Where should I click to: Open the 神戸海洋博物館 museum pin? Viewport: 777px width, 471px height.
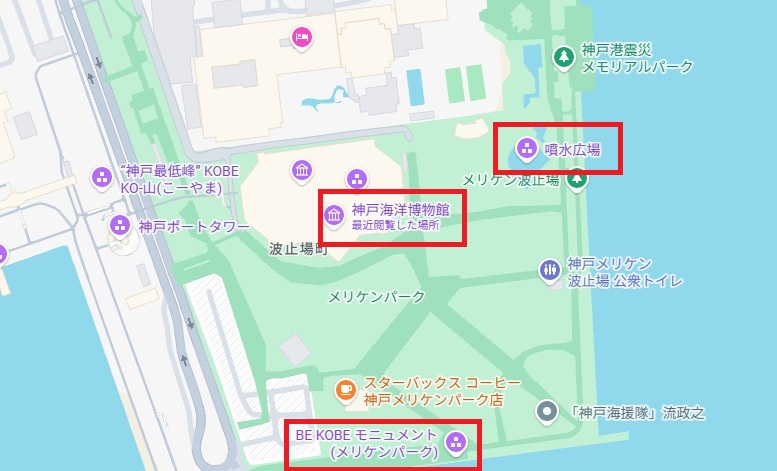tap(335, 214)
